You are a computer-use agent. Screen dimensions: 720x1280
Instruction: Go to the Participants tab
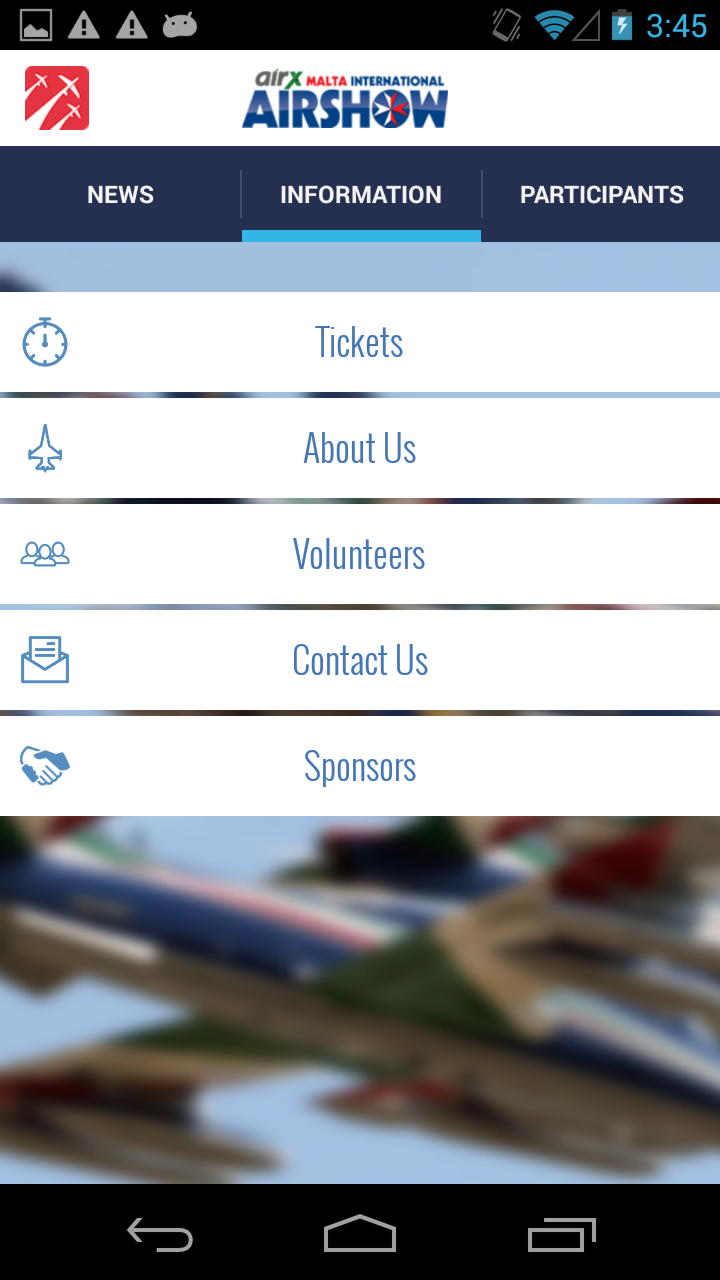[601, 194]
